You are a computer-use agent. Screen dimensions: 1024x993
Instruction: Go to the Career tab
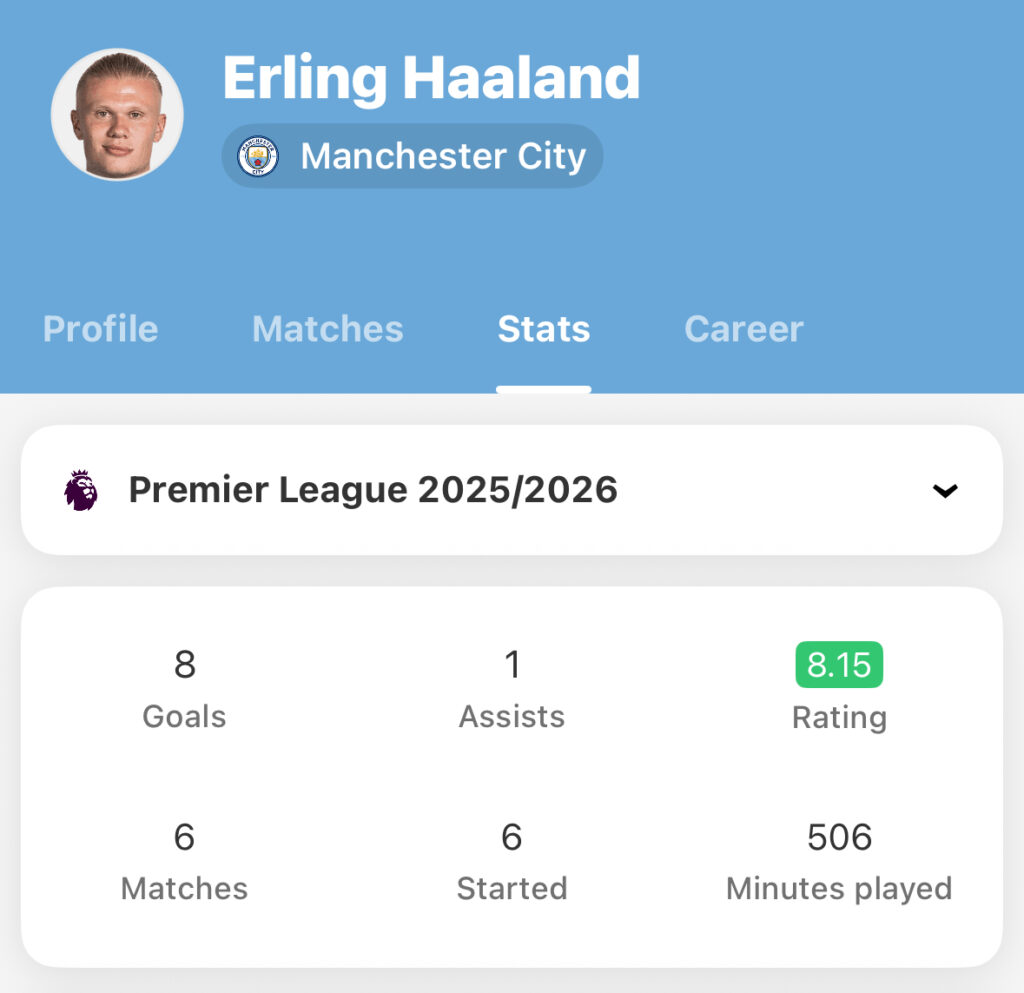(743, 329)
